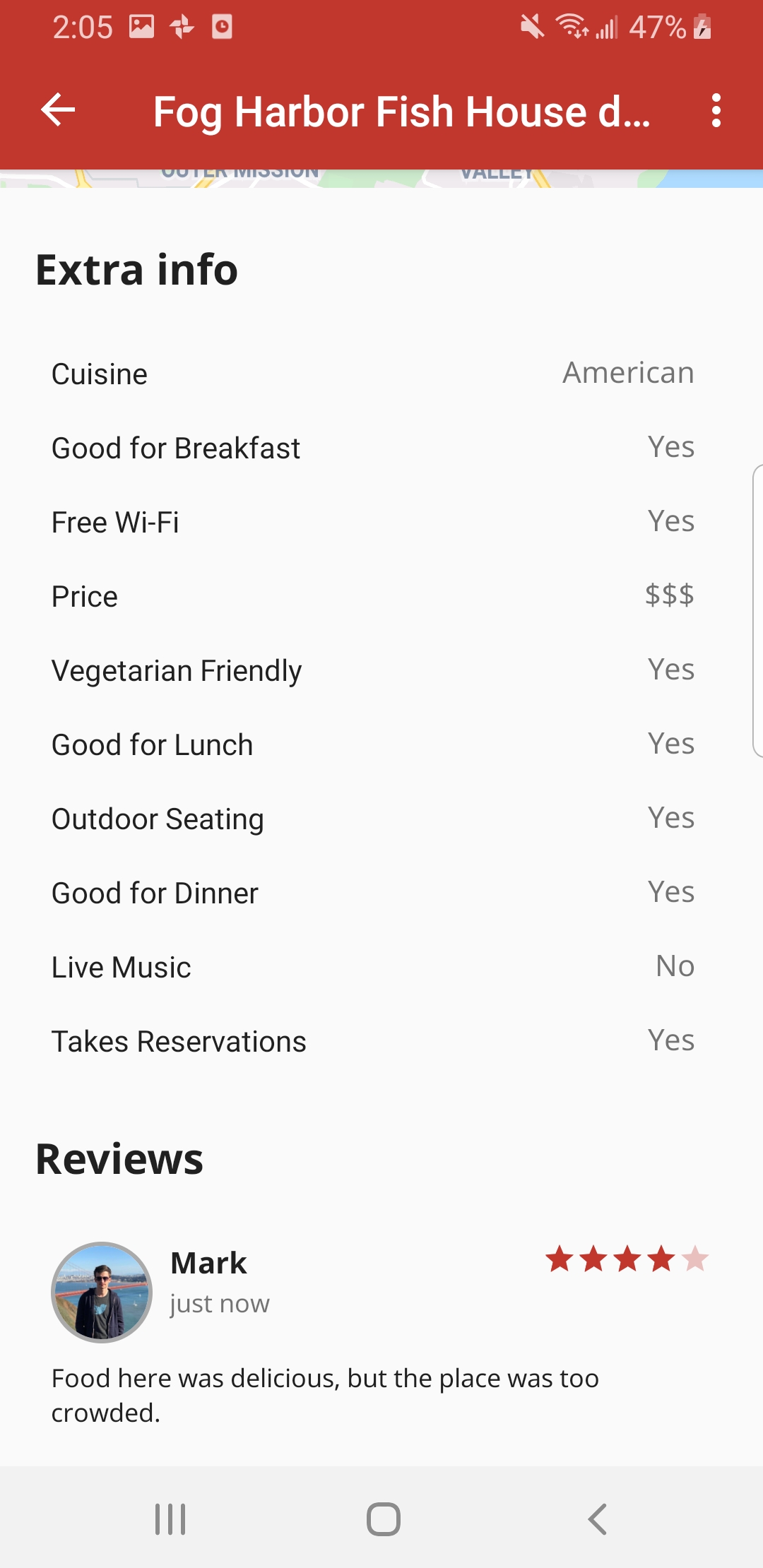
Task: Tap the system back button
Action: pos(597,1519)
